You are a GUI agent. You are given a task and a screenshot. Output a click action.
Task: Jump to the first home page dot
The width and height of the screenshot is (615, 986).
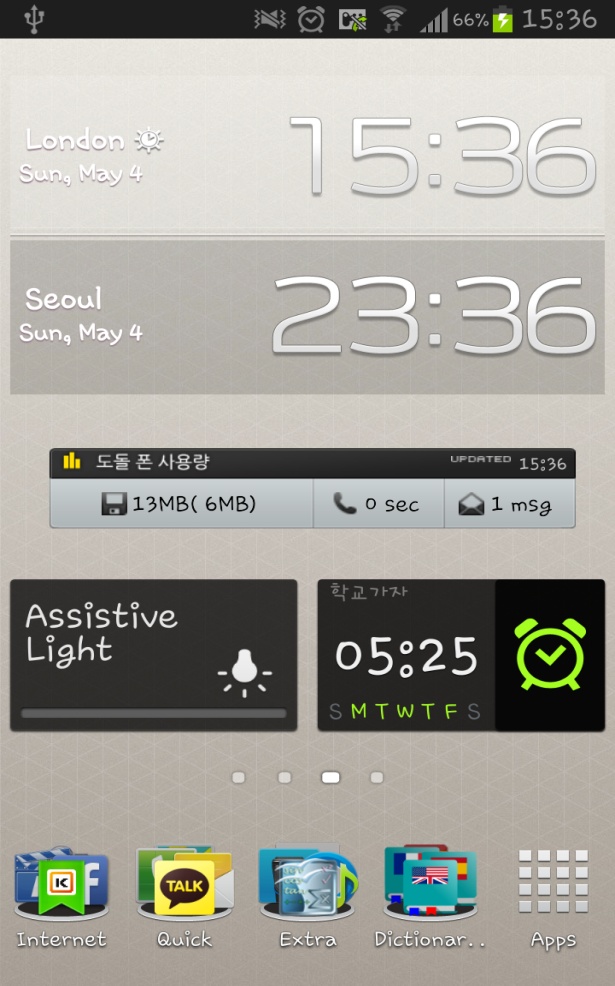(238, 777)
